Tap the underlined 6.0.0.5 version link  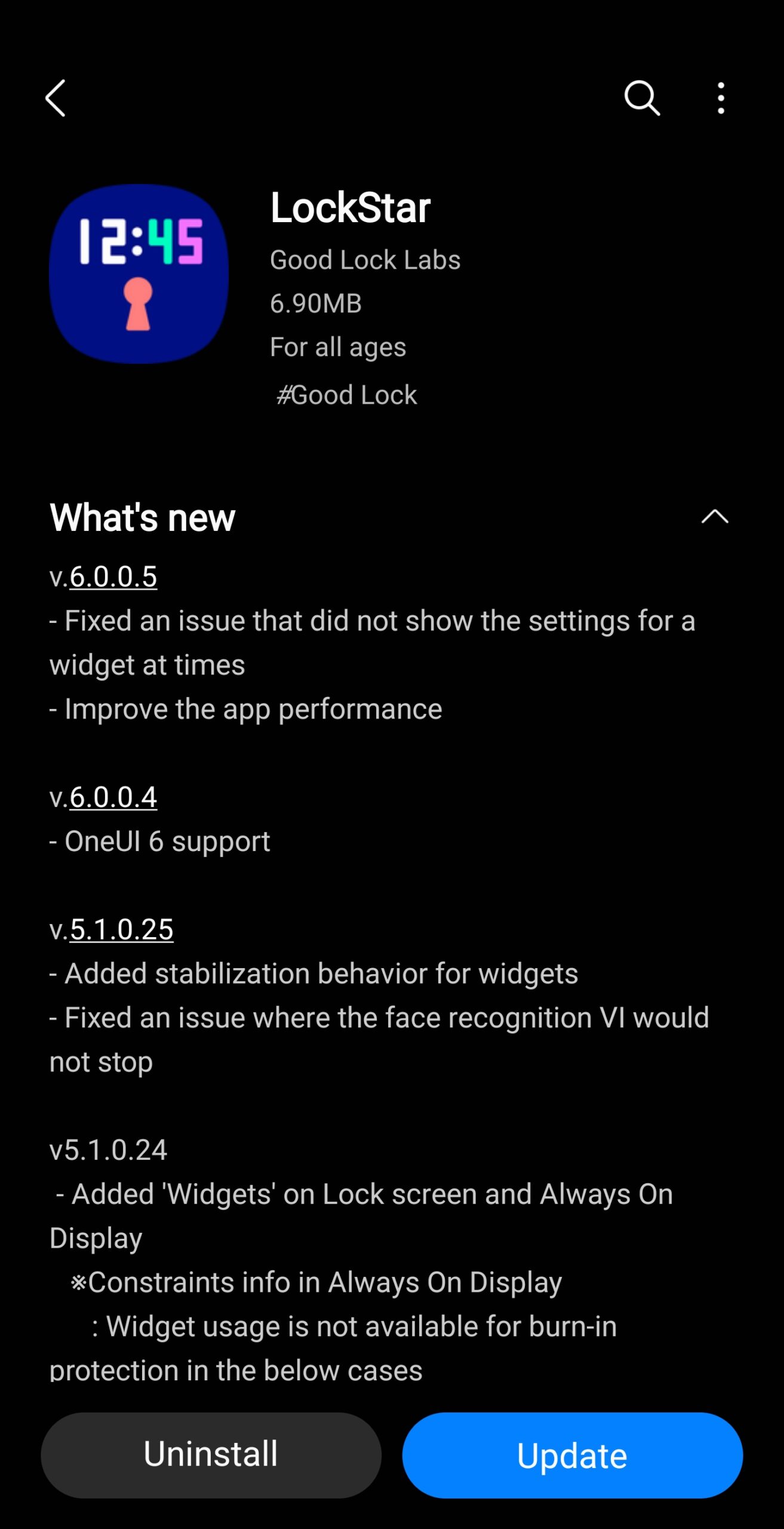click(113, 577)
